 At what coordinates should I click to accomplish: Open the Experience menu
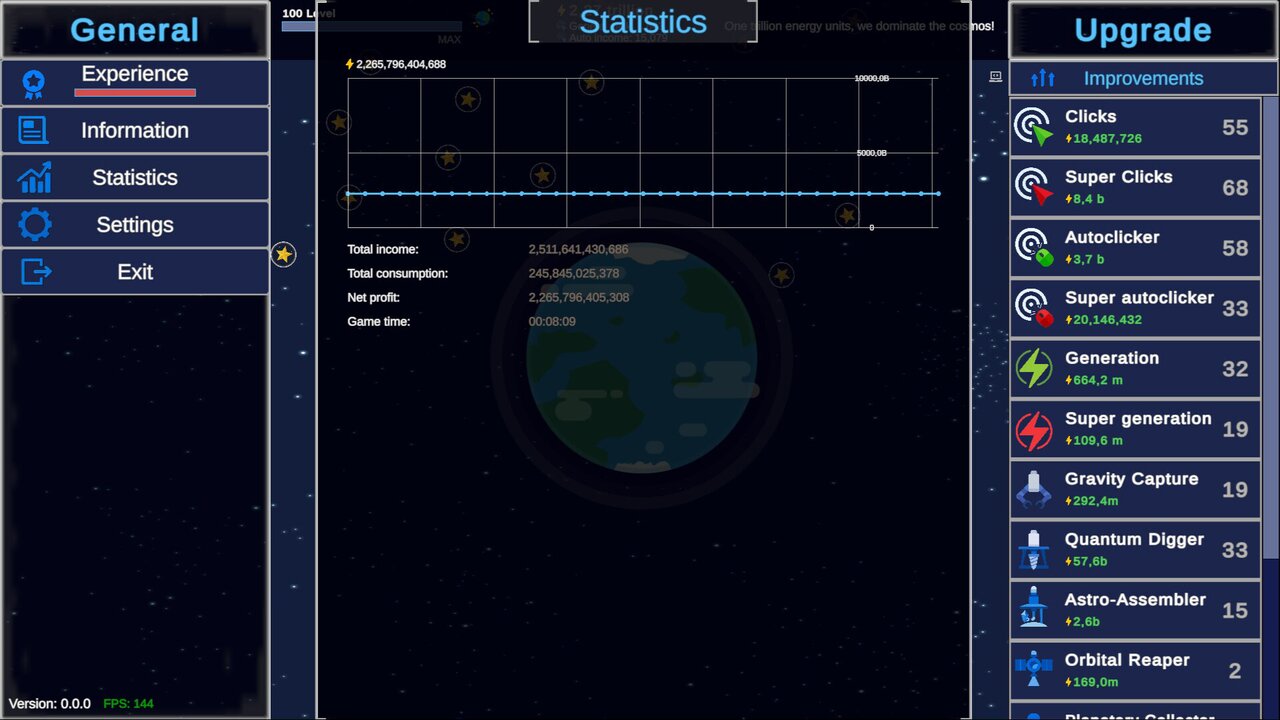135,82
